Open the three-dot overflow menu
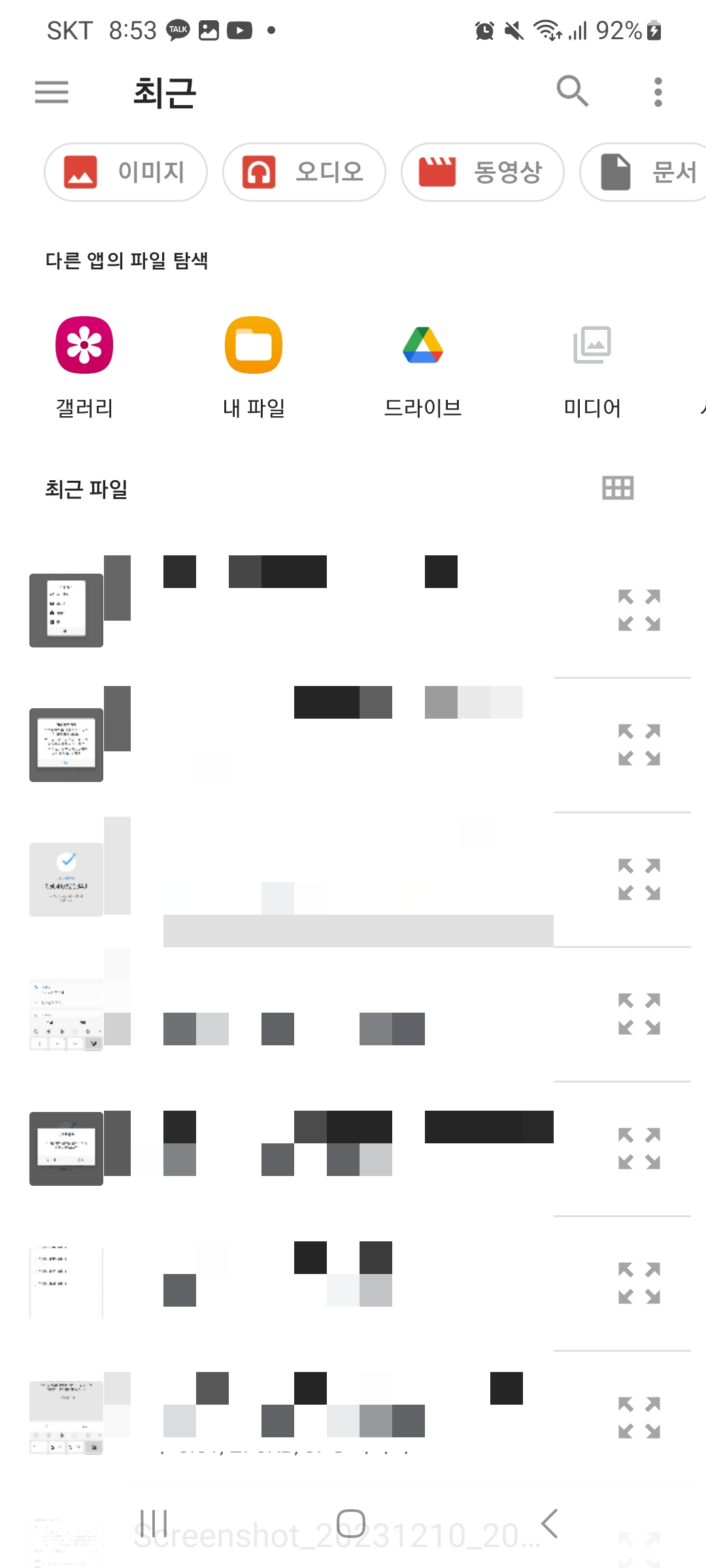Image resolution: width=706 pixels, height=1568 pixels. tap(658, 91)
